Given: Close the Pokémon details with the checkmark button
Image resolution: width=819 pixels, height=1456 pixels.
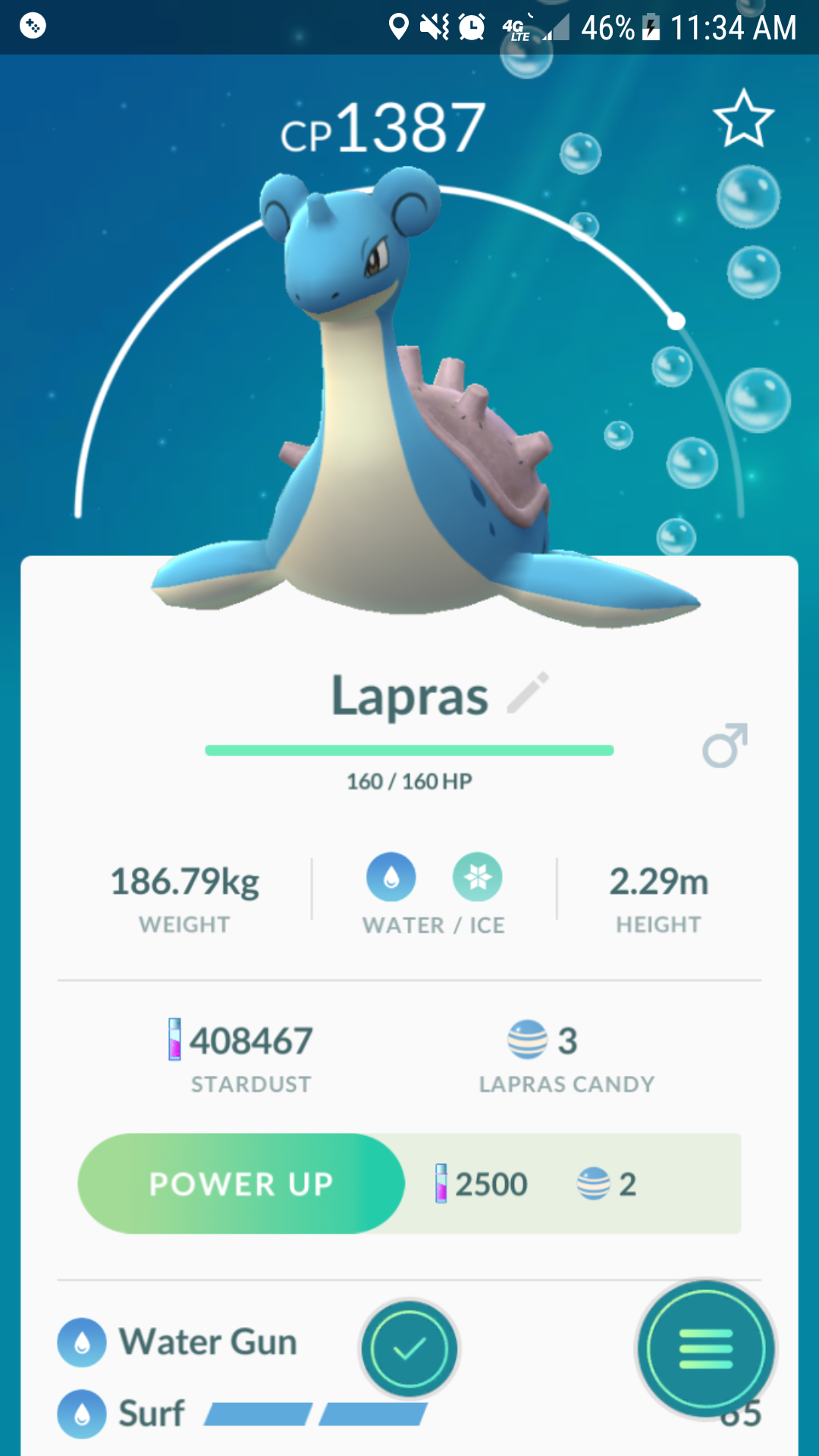Looking at the screenshot, I should click(x=409, y=1348).
